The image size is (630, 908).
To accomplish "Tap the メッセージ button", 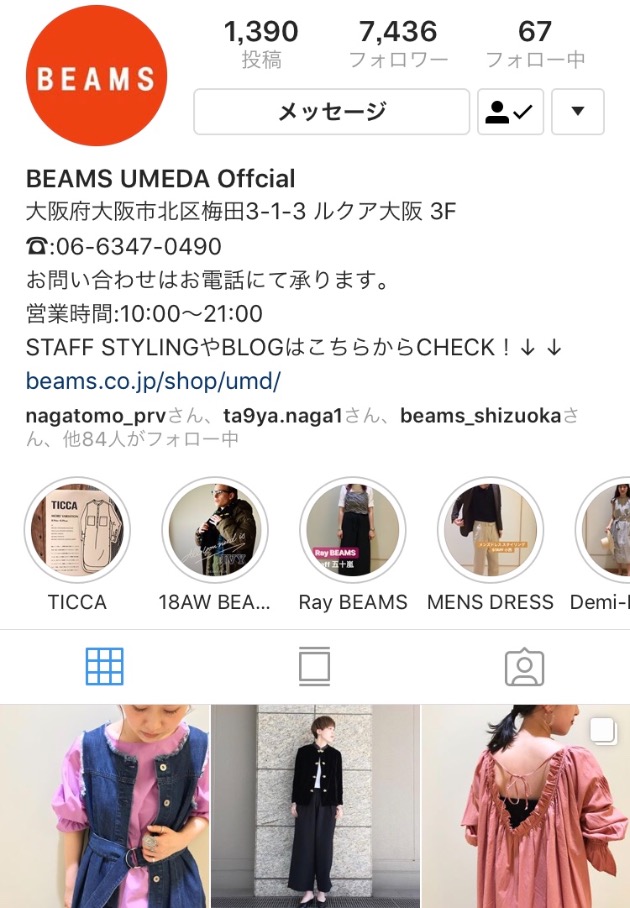I will [x=331, y=112].
